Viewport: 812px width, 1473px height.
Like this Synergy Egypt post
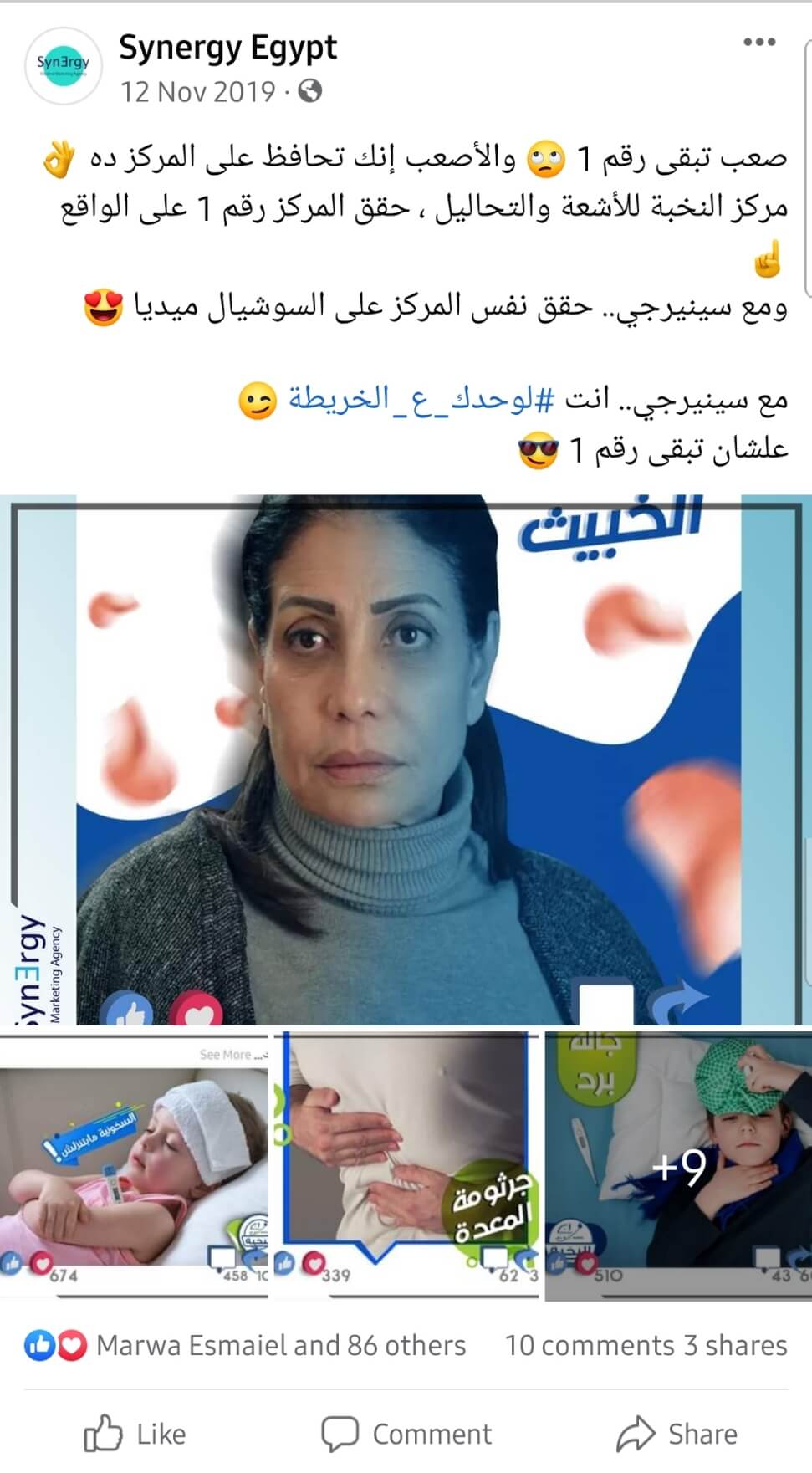[x=135, y=1434]
